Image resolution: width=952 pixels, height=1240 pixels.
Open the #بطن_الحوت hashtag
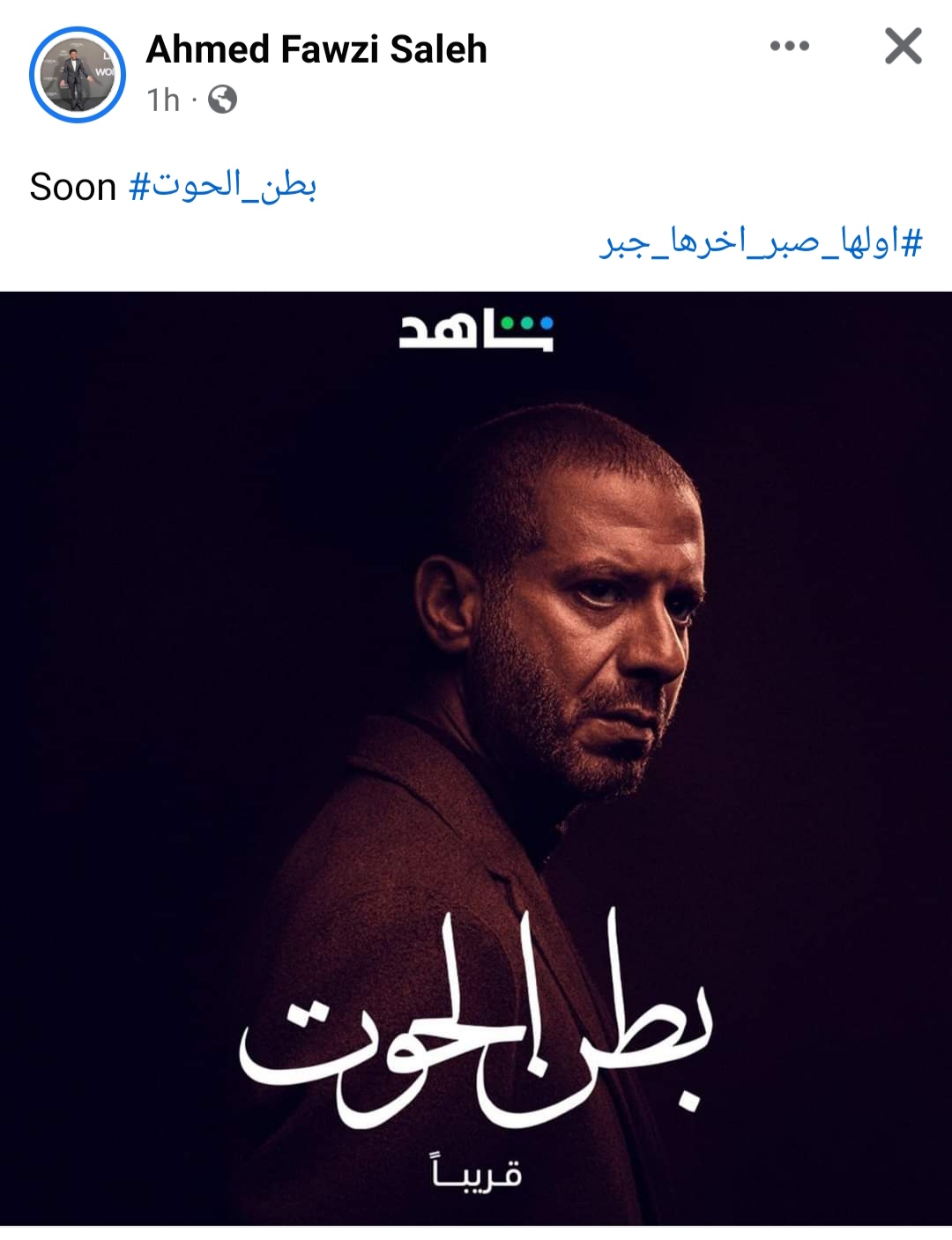(x=223, y=187)
